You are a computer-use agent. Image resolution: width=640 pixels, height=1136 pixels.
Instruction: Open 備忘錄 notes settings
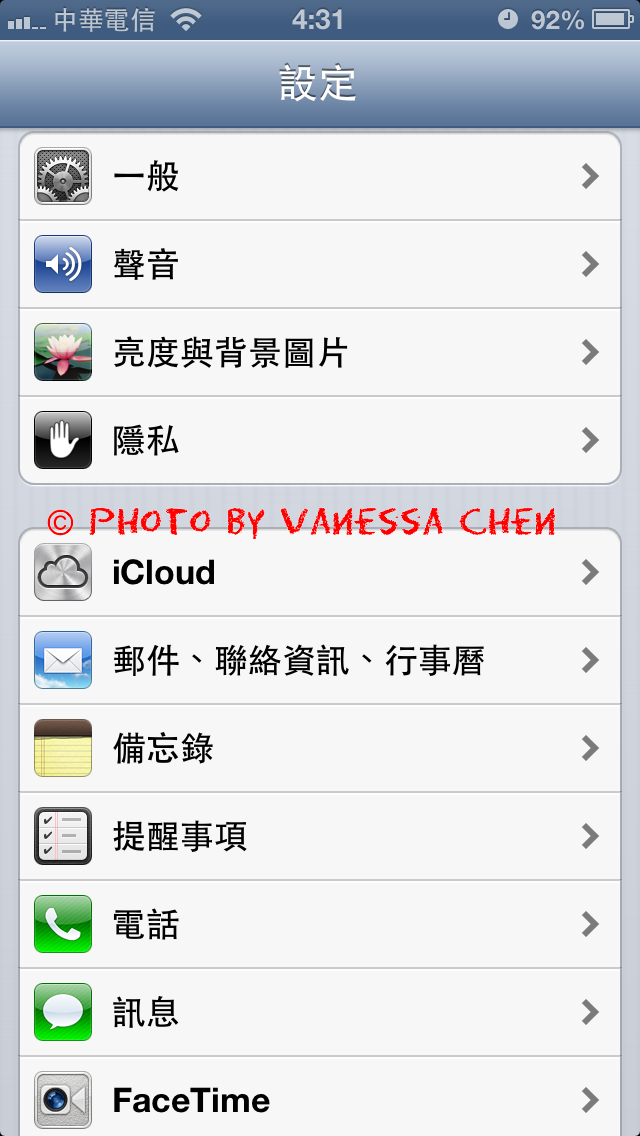(320, 748)
